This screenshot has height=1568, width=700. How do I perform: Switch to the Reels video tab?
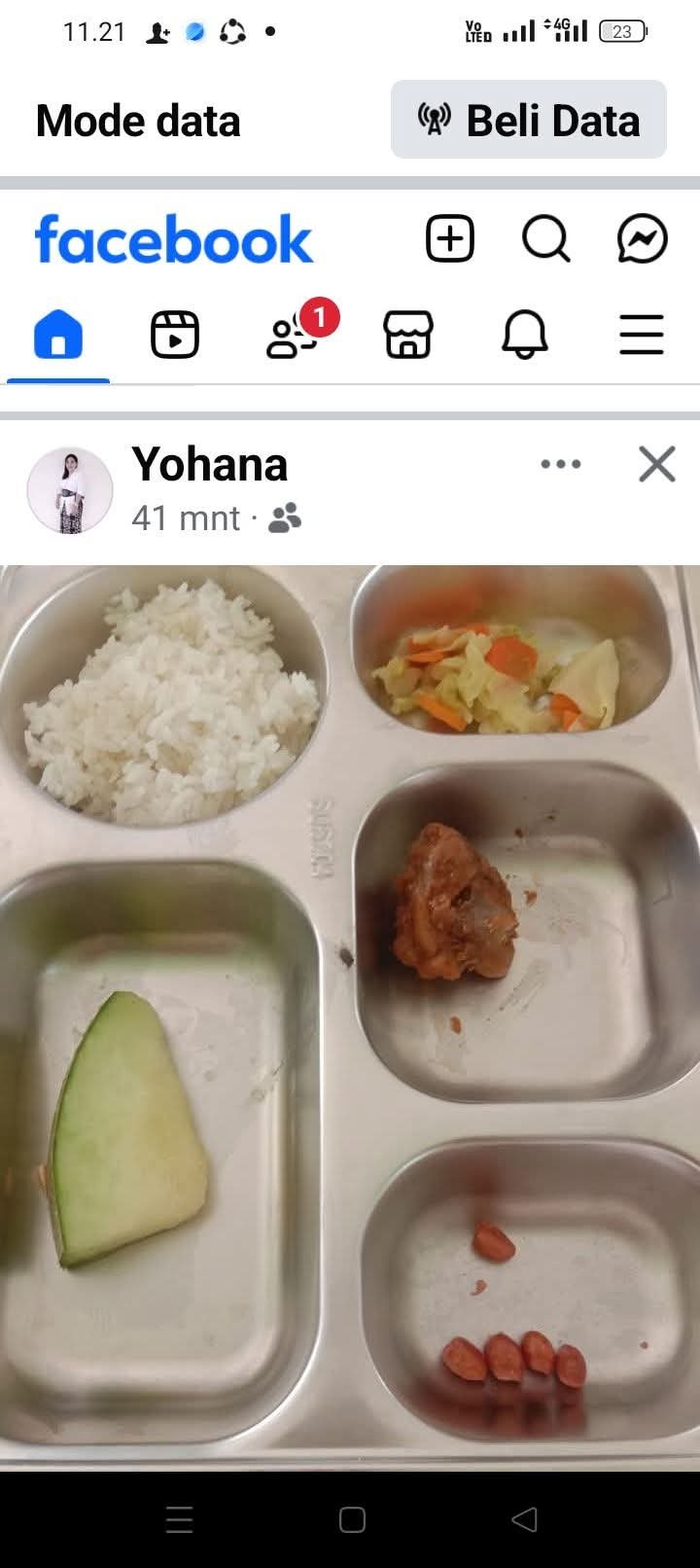pyautogui.click(x=175, y=336)
